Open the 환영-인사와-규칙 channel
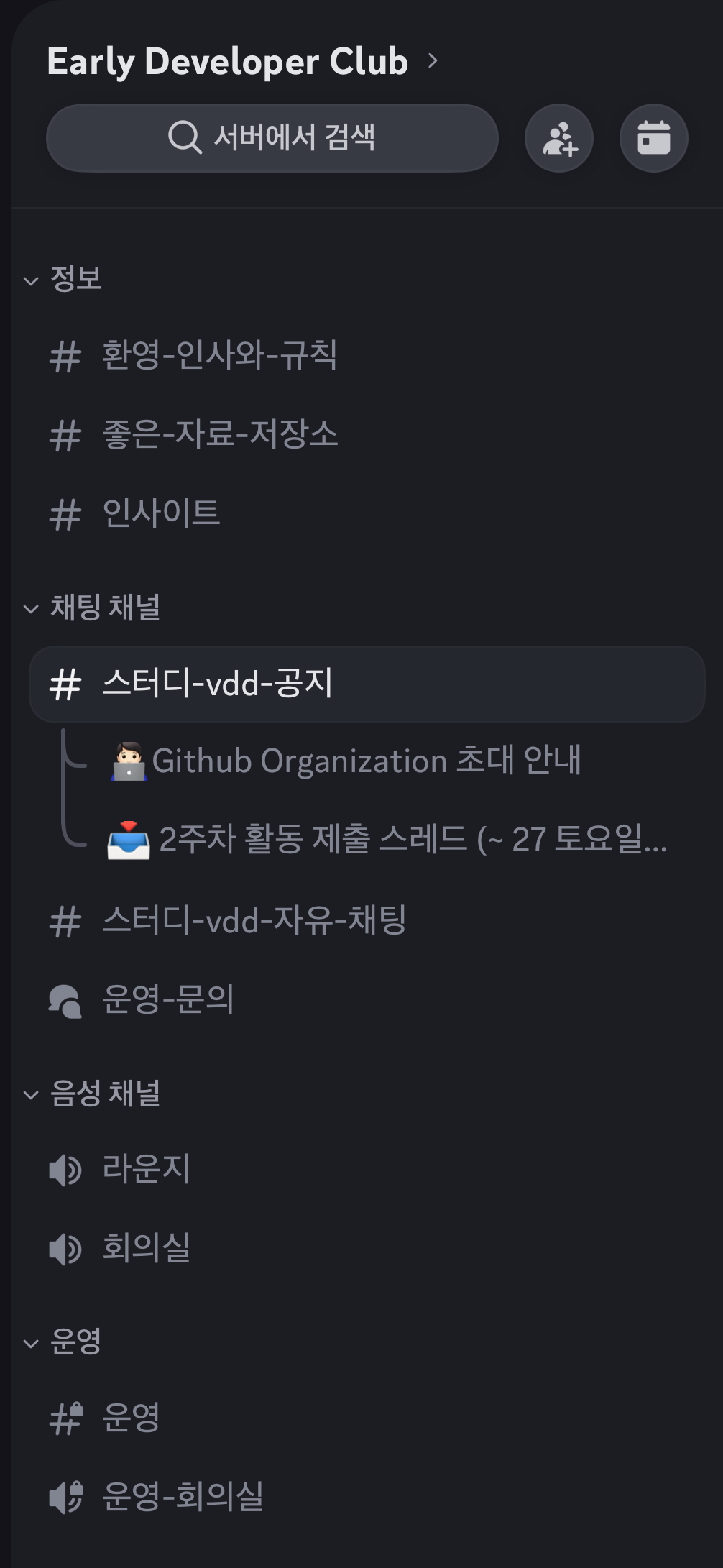This screenshot has width=723, height=1568. point(218,356)
